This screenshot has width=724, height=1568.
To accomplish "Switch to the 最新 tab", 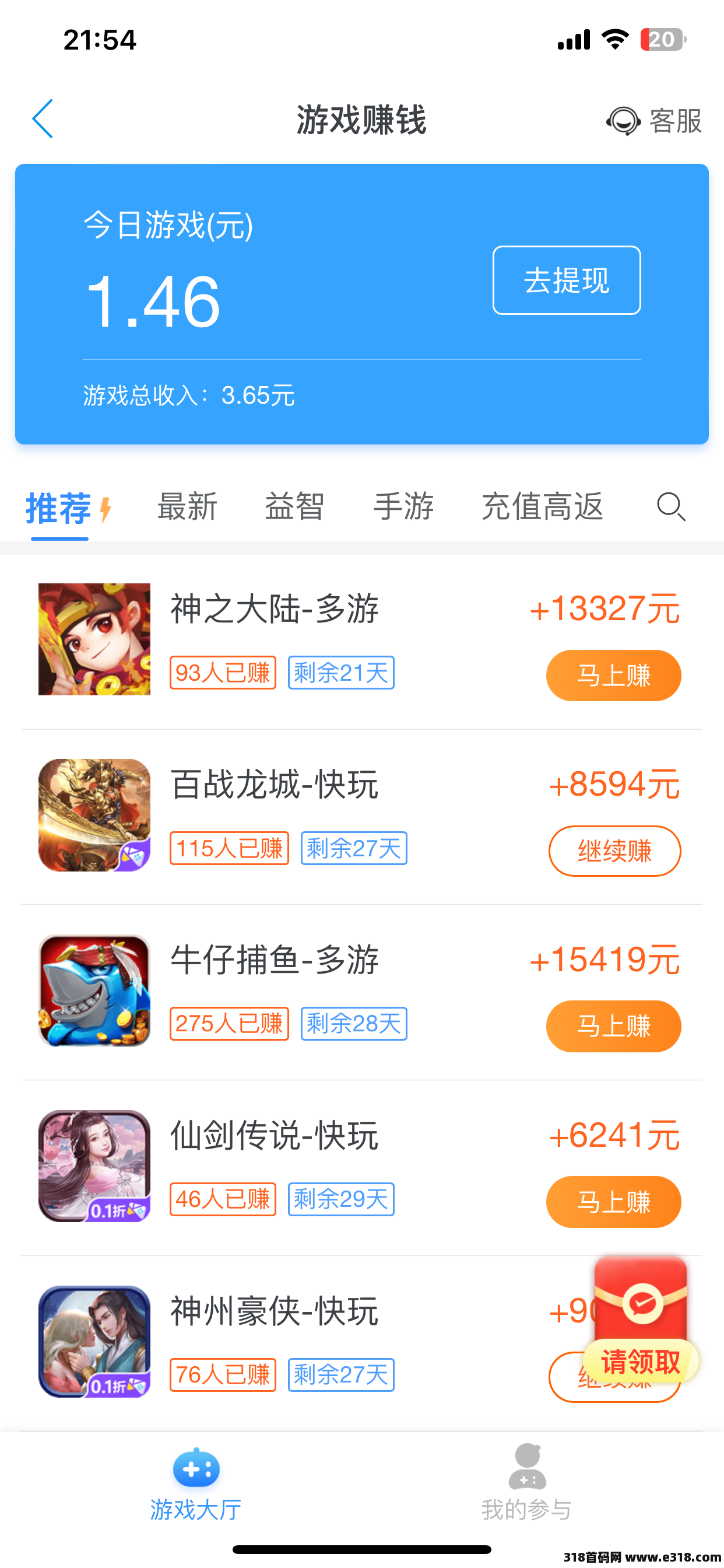I will 187,506.
